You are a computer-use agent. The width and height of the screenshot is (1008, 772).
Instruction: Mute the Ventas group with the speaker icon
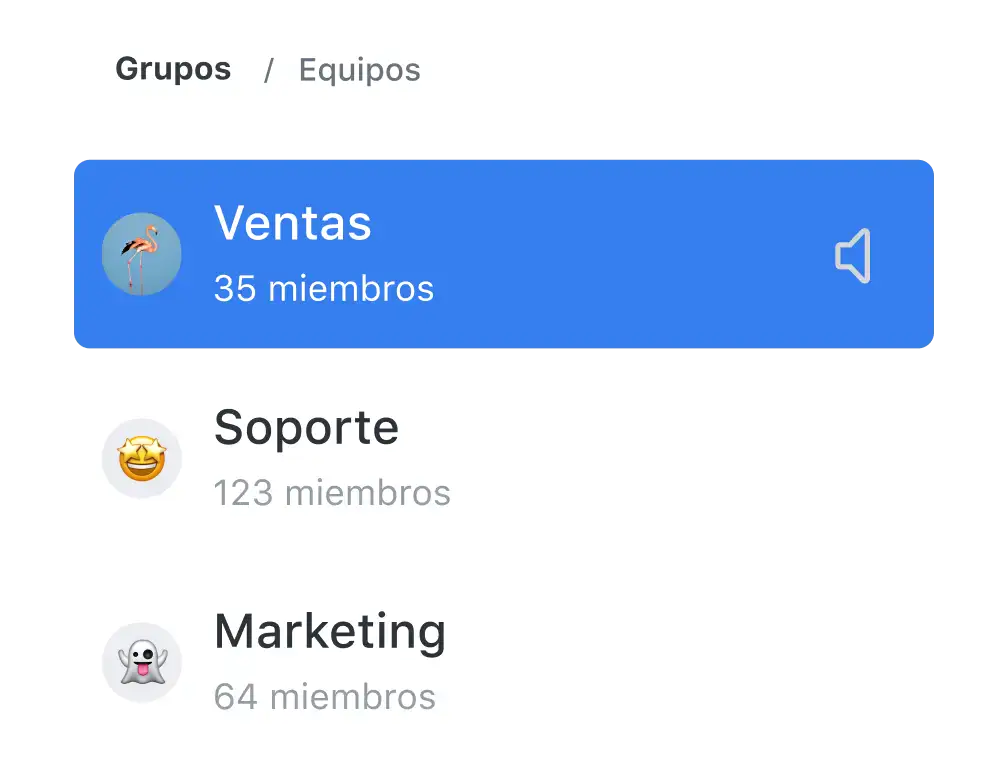(853, 256)
